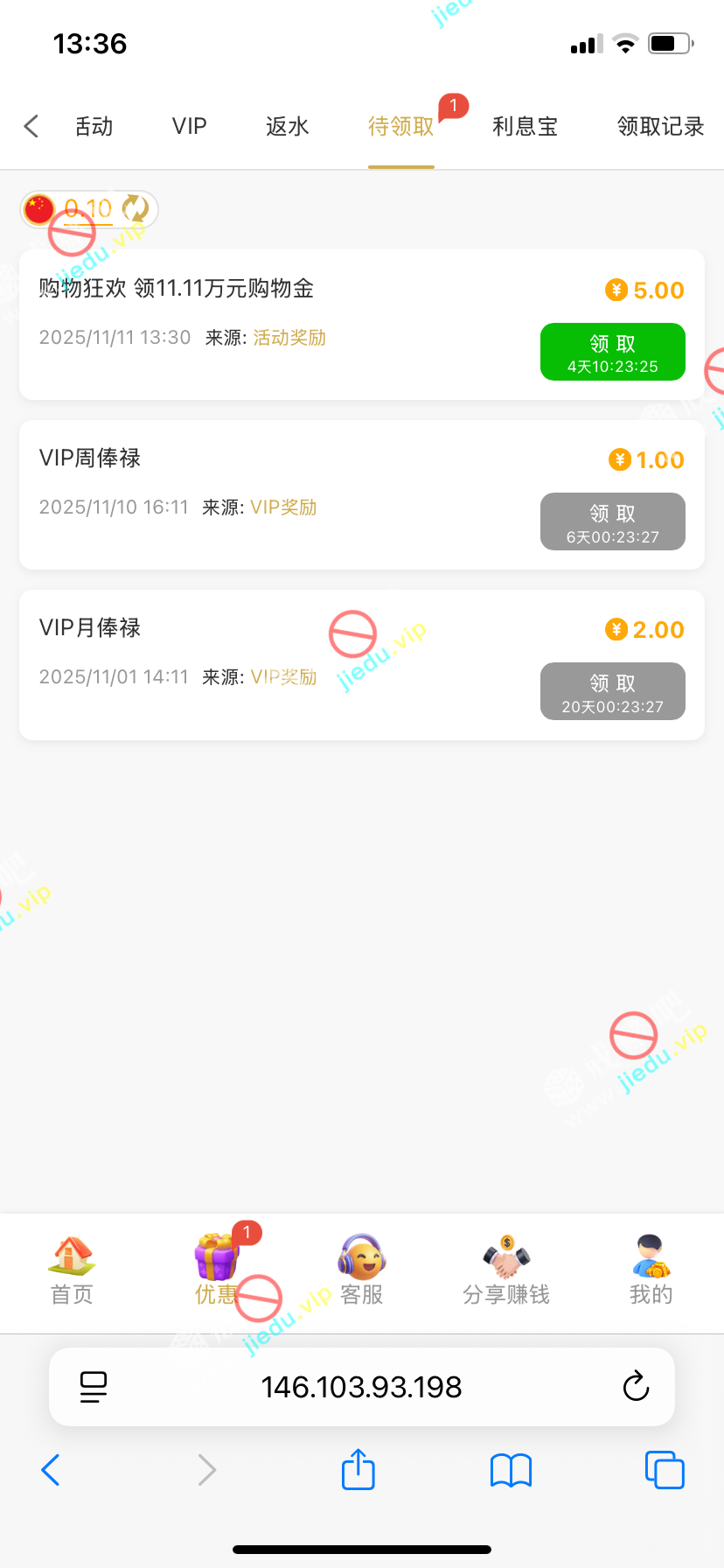Open Safari's share sheet
724x1568 pixels.
coord(359,1470)
